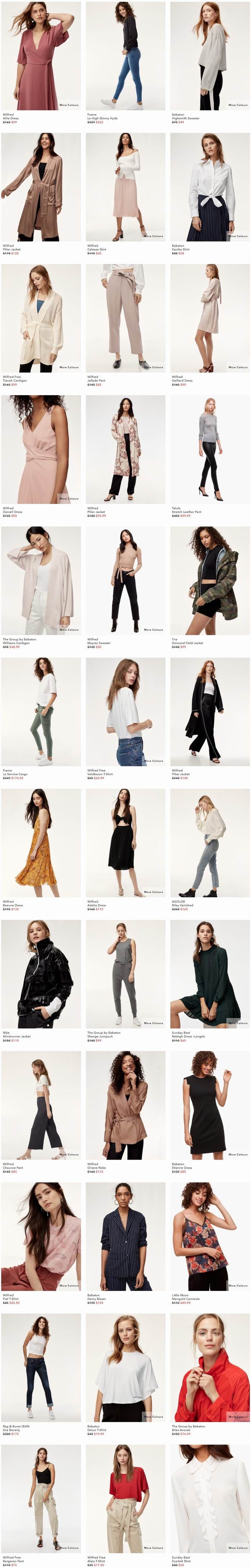Open the Wilfred Beaune Dress product

[41, 842]
